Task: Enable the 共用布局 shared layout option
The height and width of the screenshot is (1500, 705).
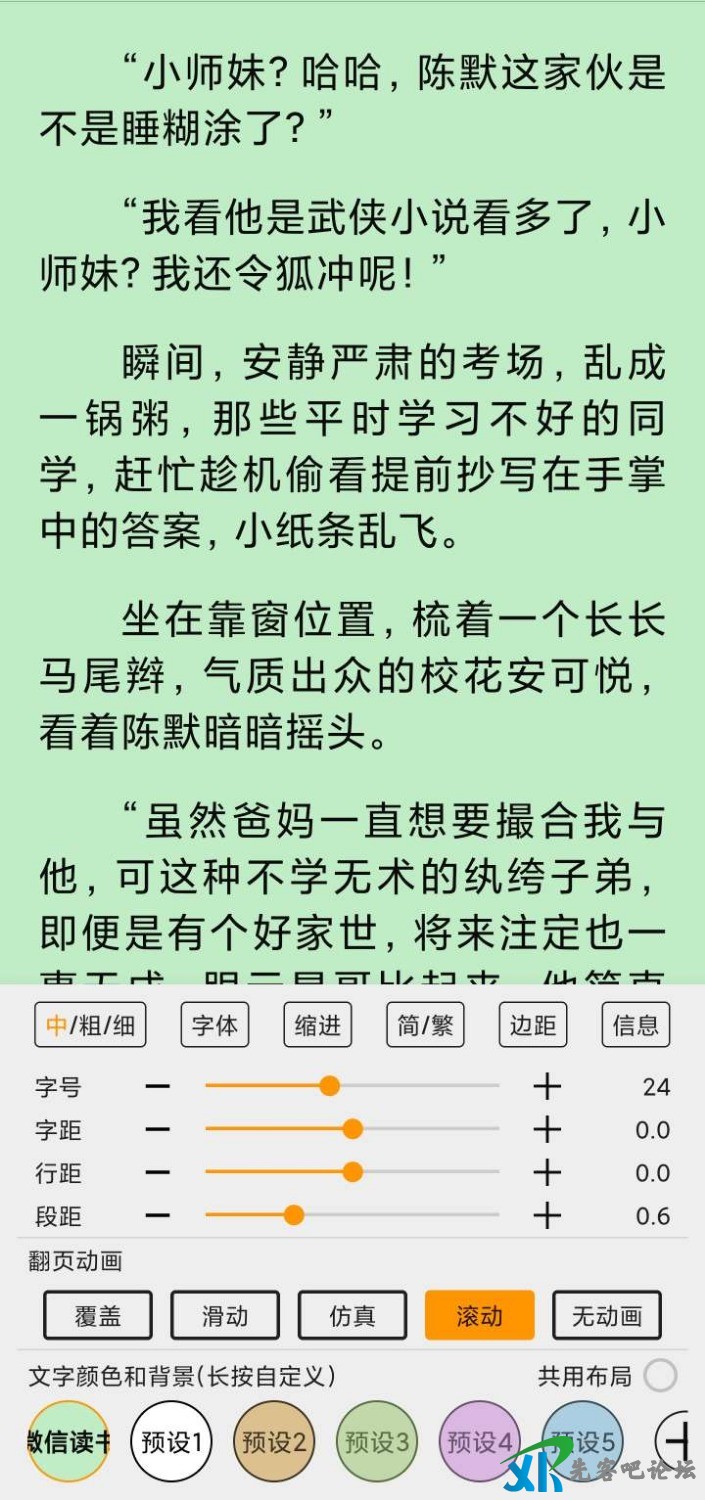Action: pyautogui.click(x=660, y=1376)
